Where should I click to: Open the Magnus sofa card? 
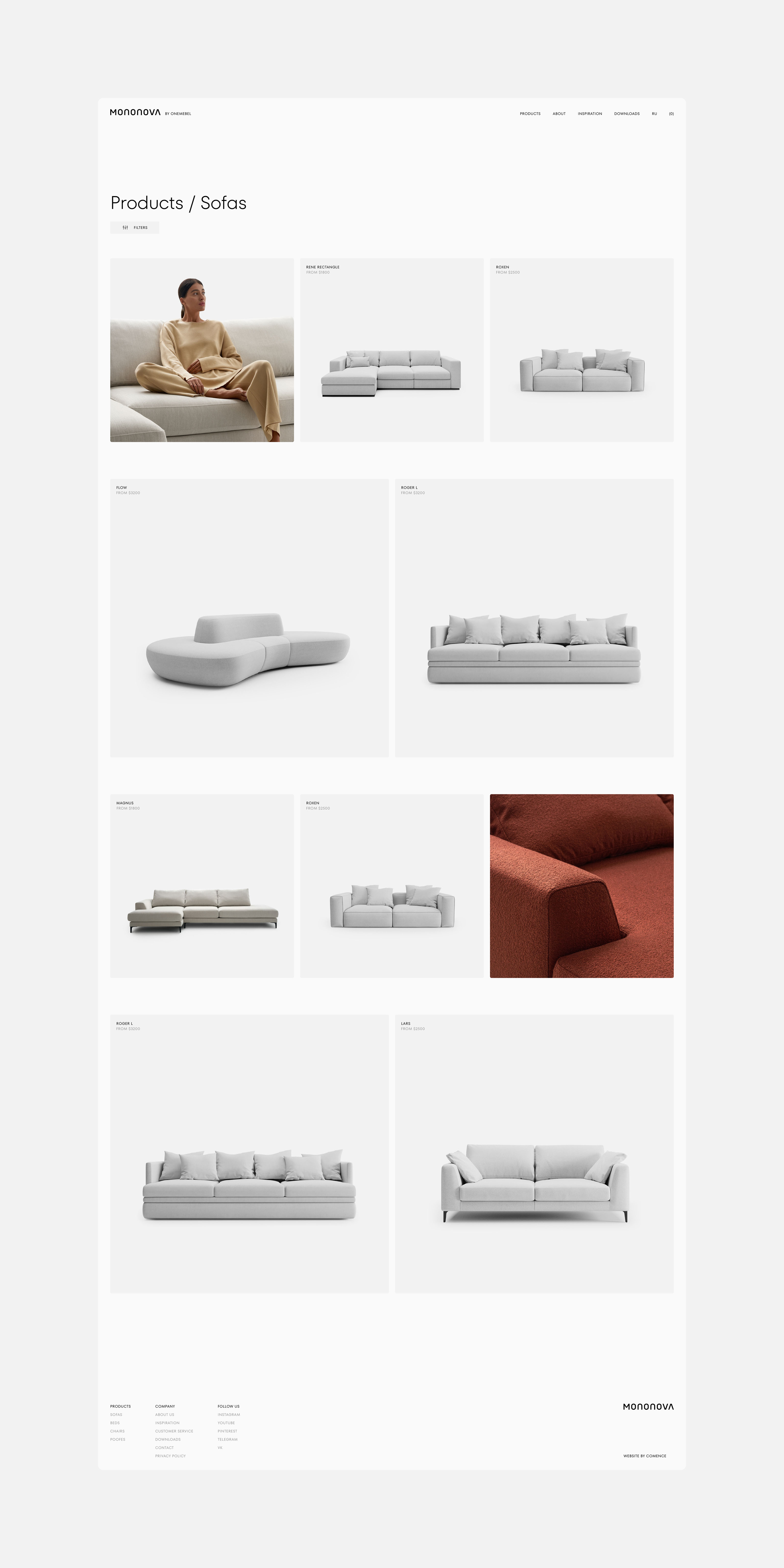tap(201, 886)
